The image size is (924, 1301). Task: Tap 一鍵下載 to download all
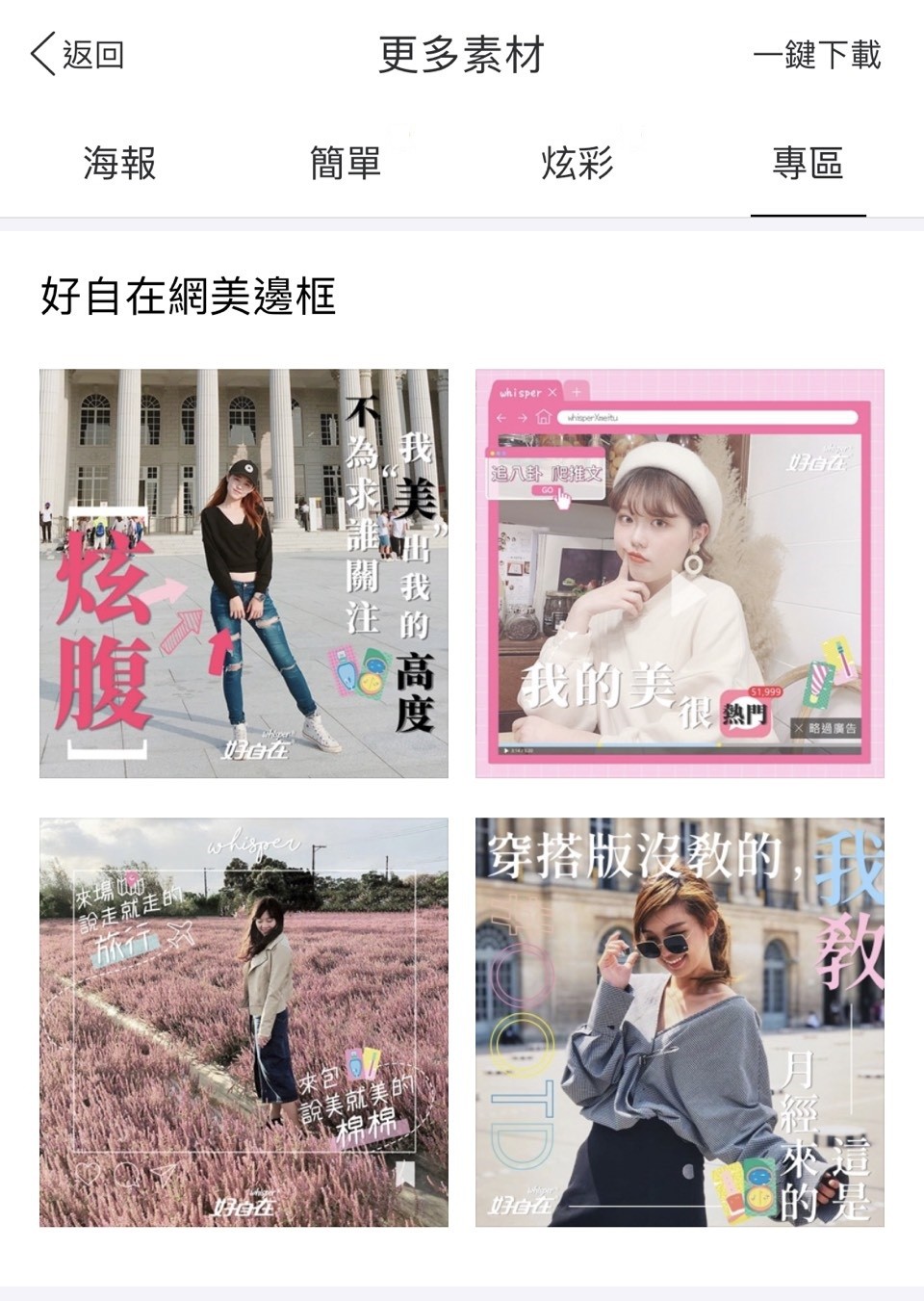coord(816,54)
